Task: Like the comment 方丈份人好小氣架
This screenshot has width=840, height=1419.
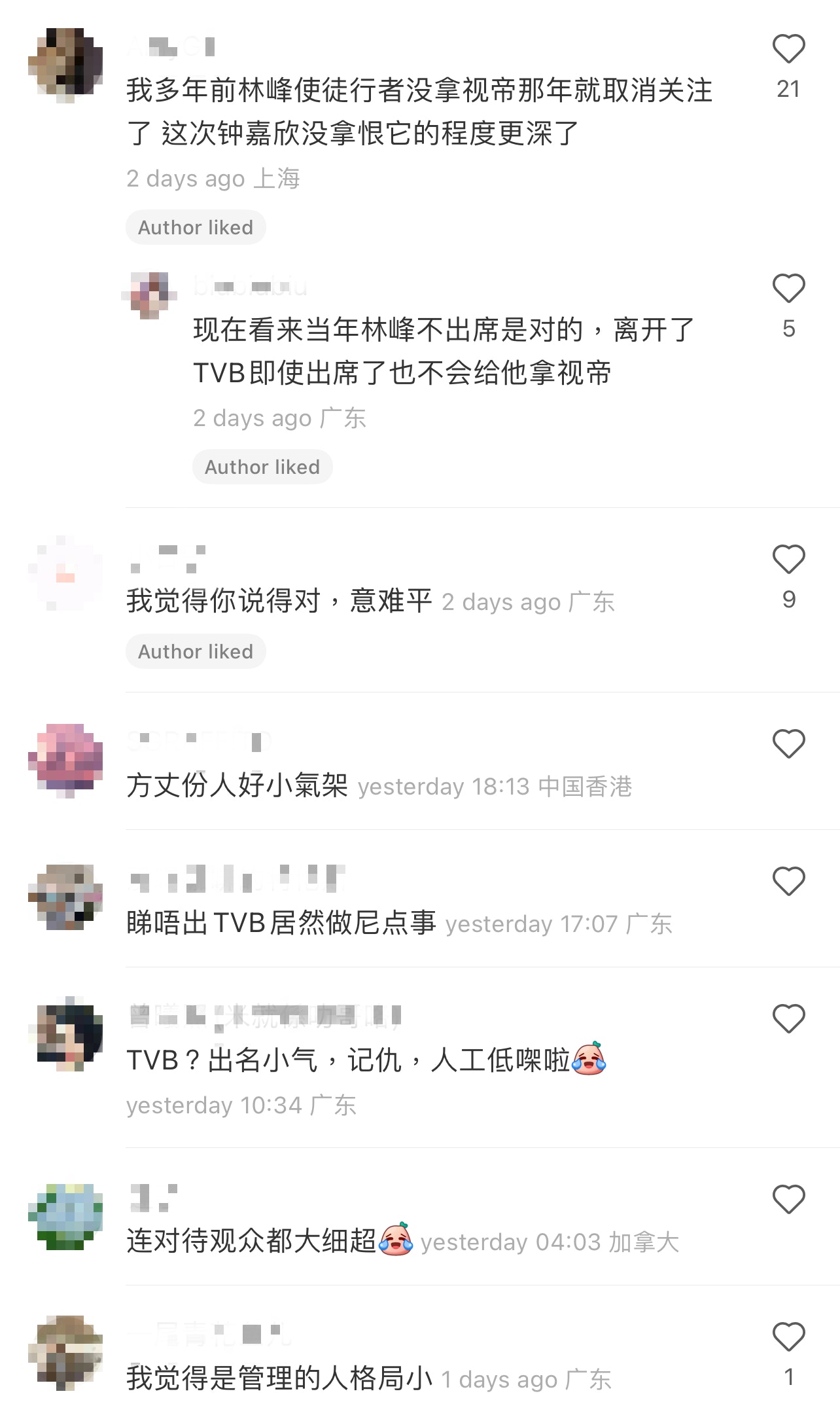Action: click(x=788, y=744)
